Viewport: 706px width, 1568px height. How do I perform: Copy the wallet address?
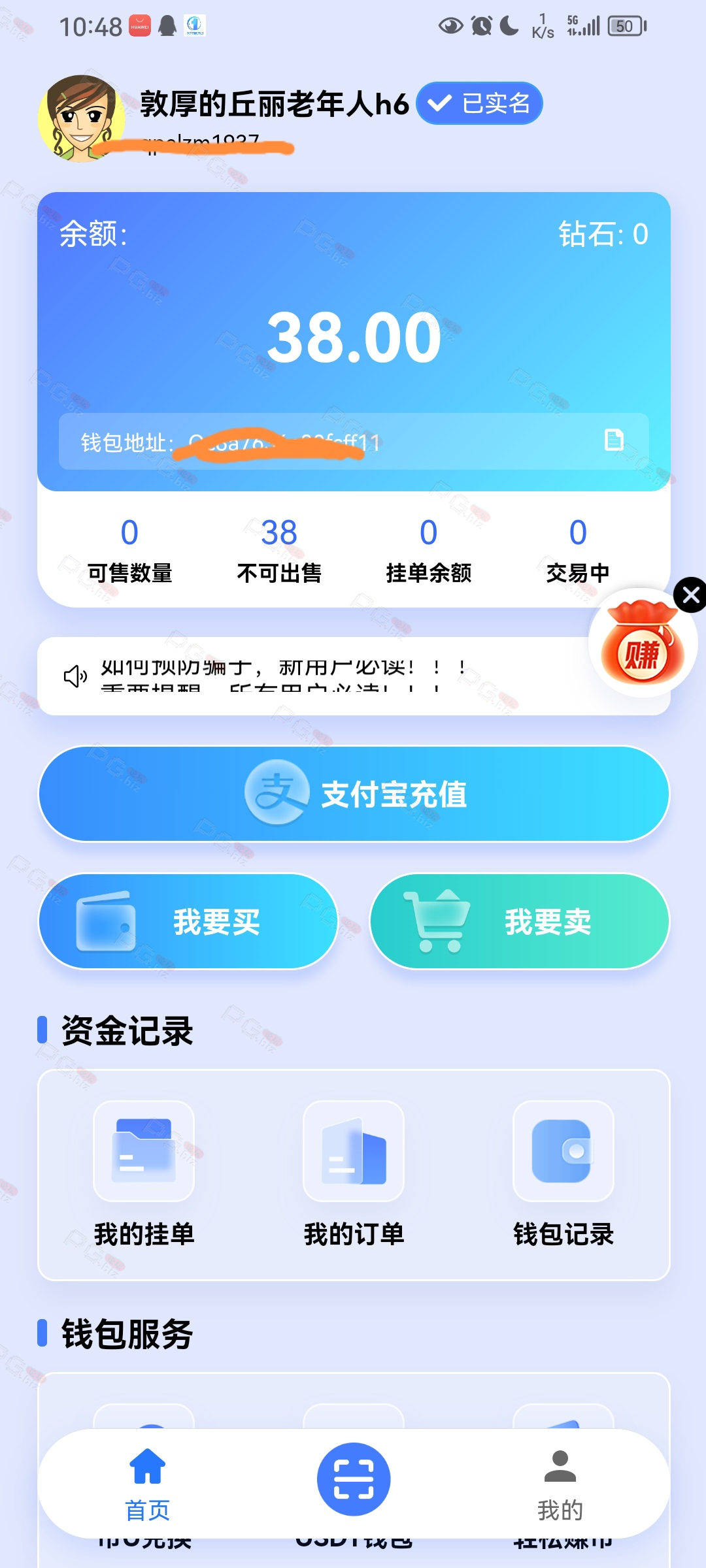click(614, 440)
